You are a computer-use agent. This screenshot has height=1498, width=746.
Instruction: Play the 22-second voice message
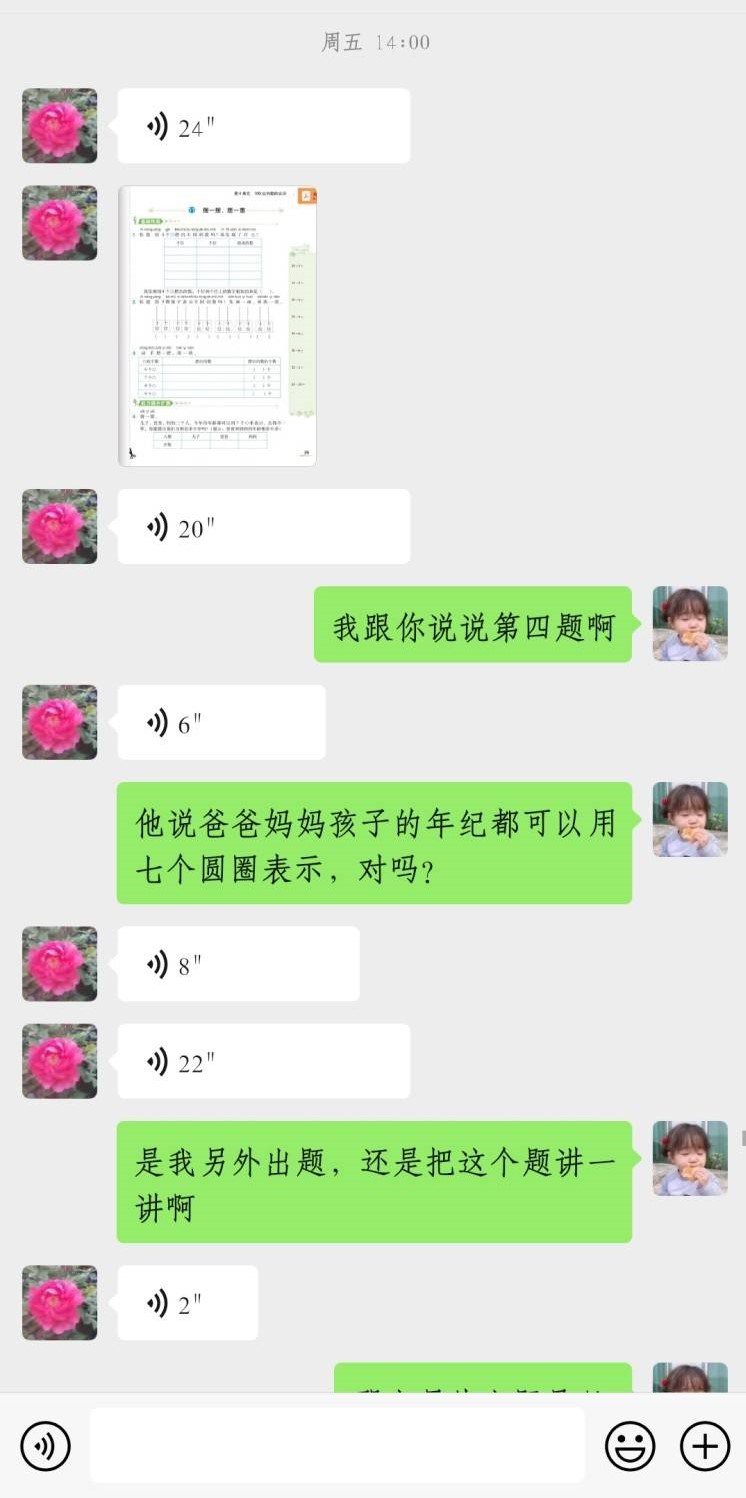(263, 1061)
